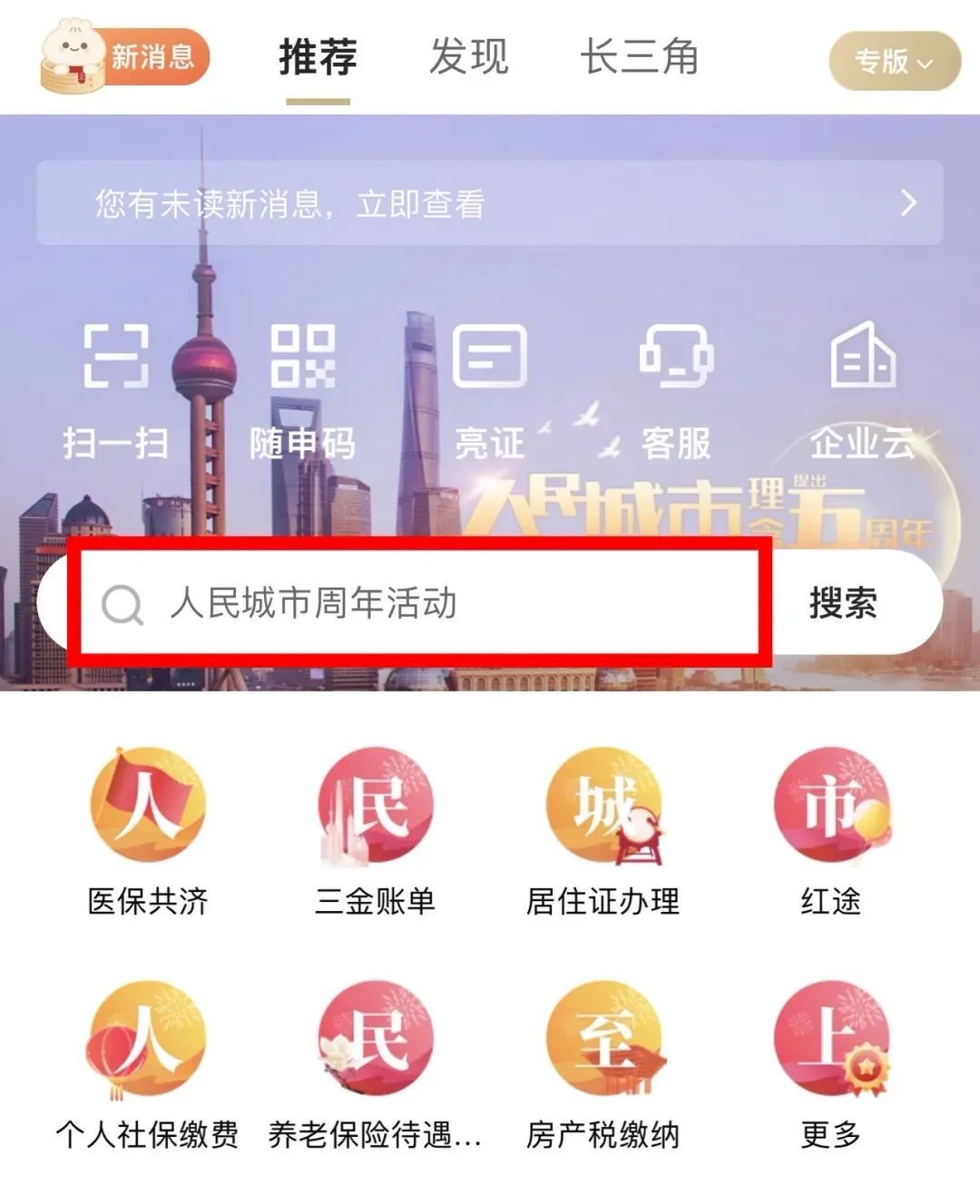Open the 新消息 message button
The height and width of the screenshot is (1204, 980).
(x=125, y=59)
